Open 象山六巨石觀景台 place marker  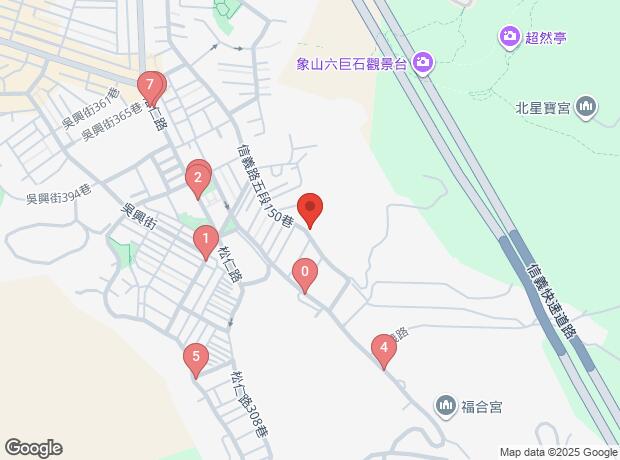click(x=424, y=63)
